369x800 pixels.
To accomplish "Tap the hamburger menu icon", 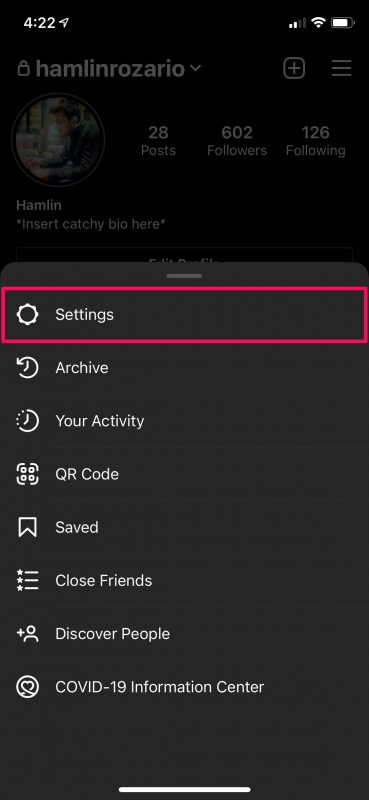I will coord(341,68).
